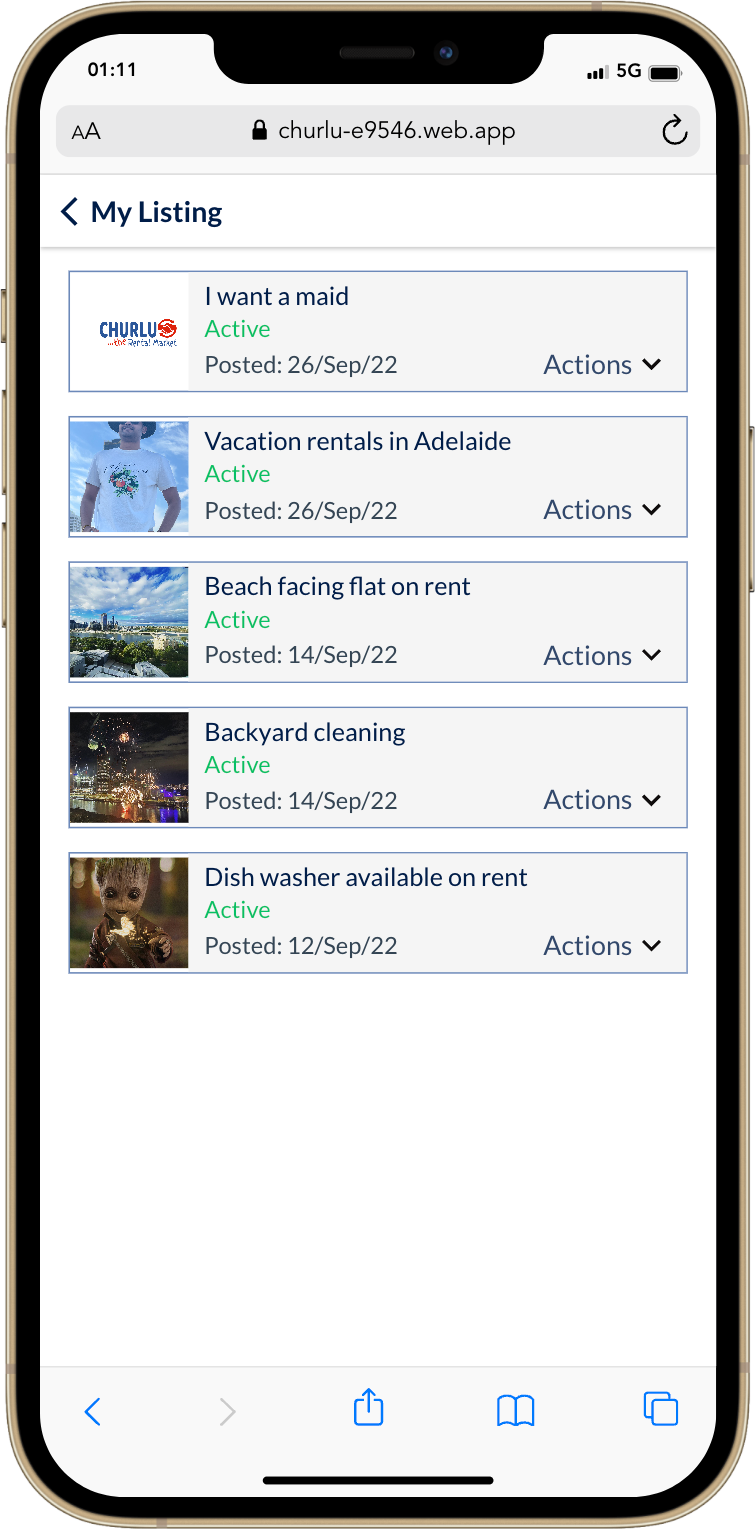Open the Dish washer available on rent listing
Image resolution: width=755 pixels, height=1529 pixels.
point(366,877)
